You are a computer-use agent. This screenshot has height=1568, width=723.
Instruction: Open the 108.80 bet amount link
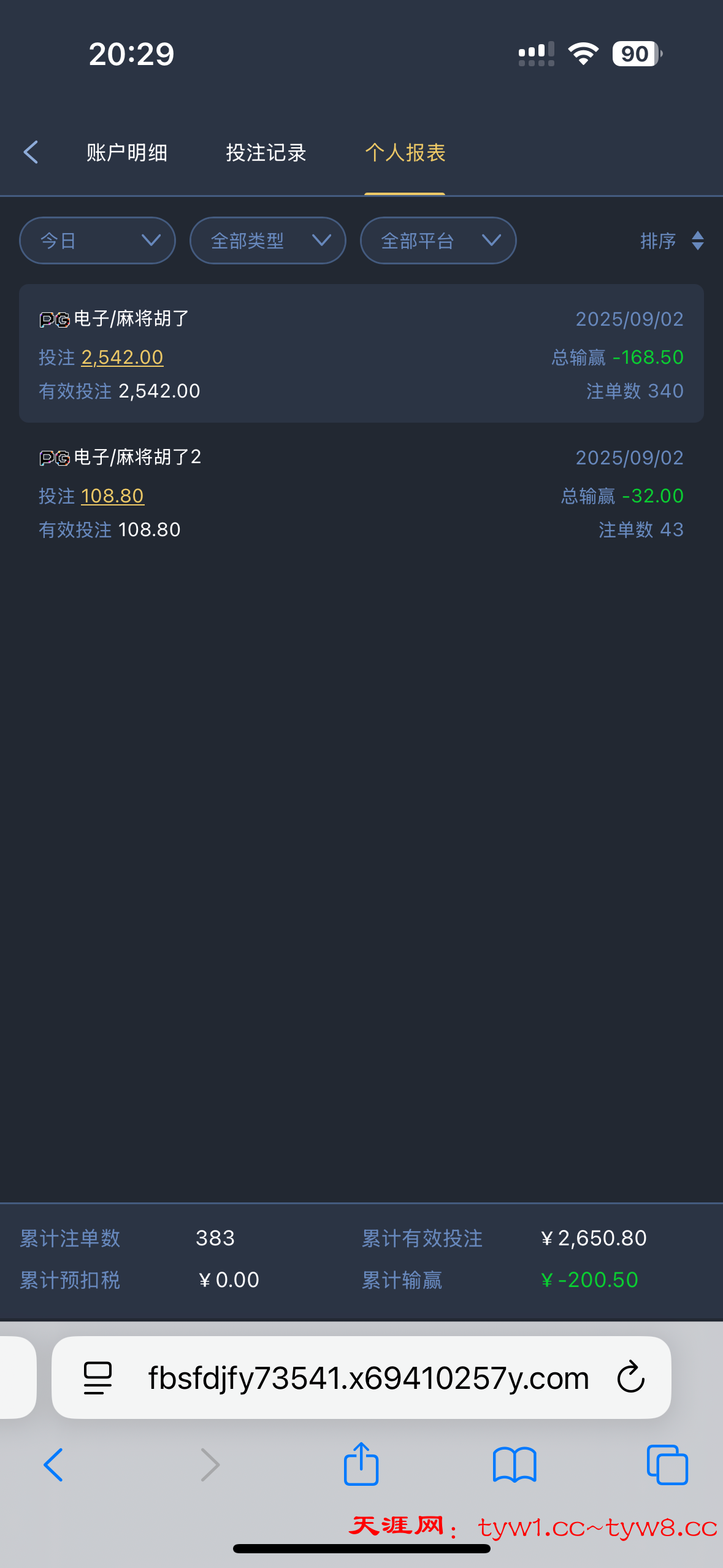[113, 496]
